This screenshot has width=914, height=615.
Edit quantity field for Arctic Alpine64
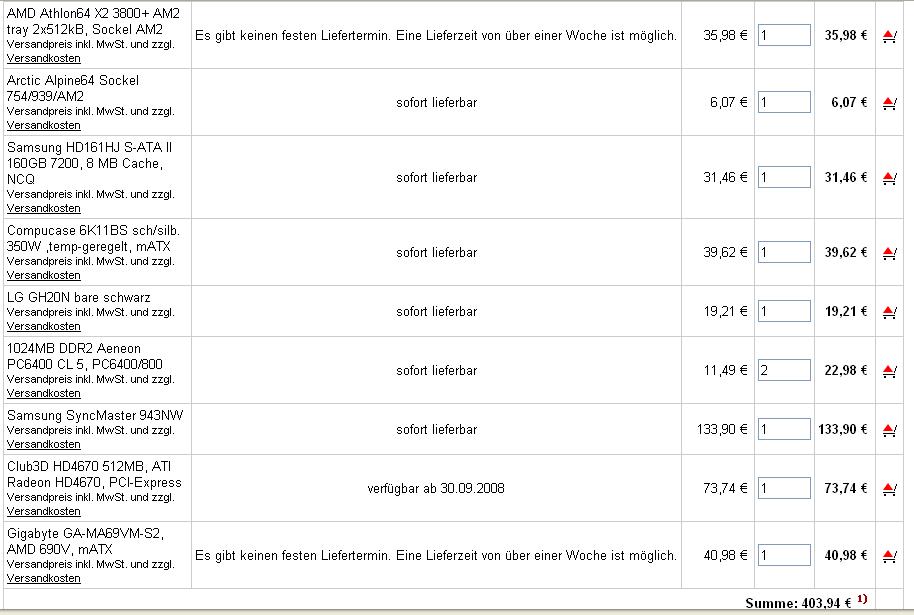coord(783,102)
